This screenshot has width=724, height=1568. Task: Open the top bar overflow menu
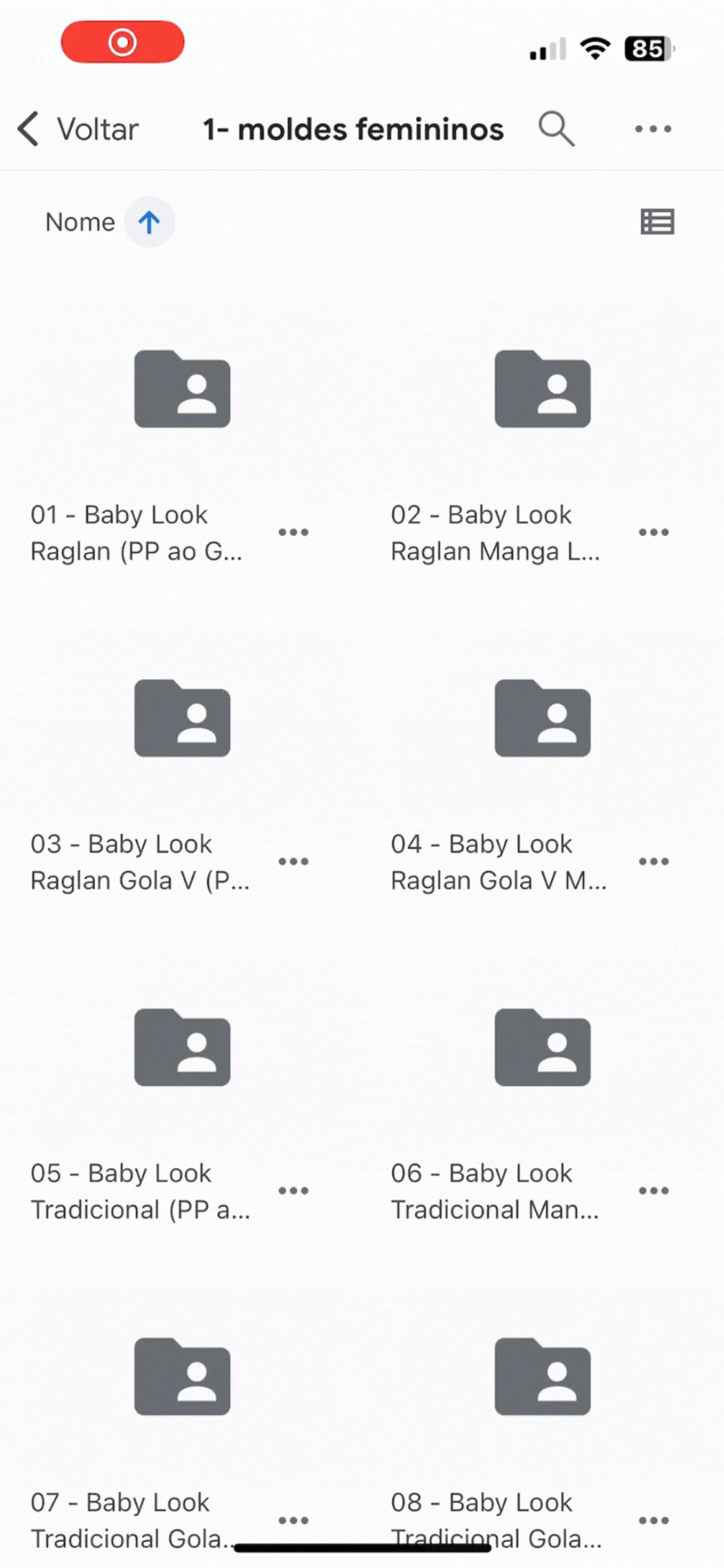click(x=652, y=129)
